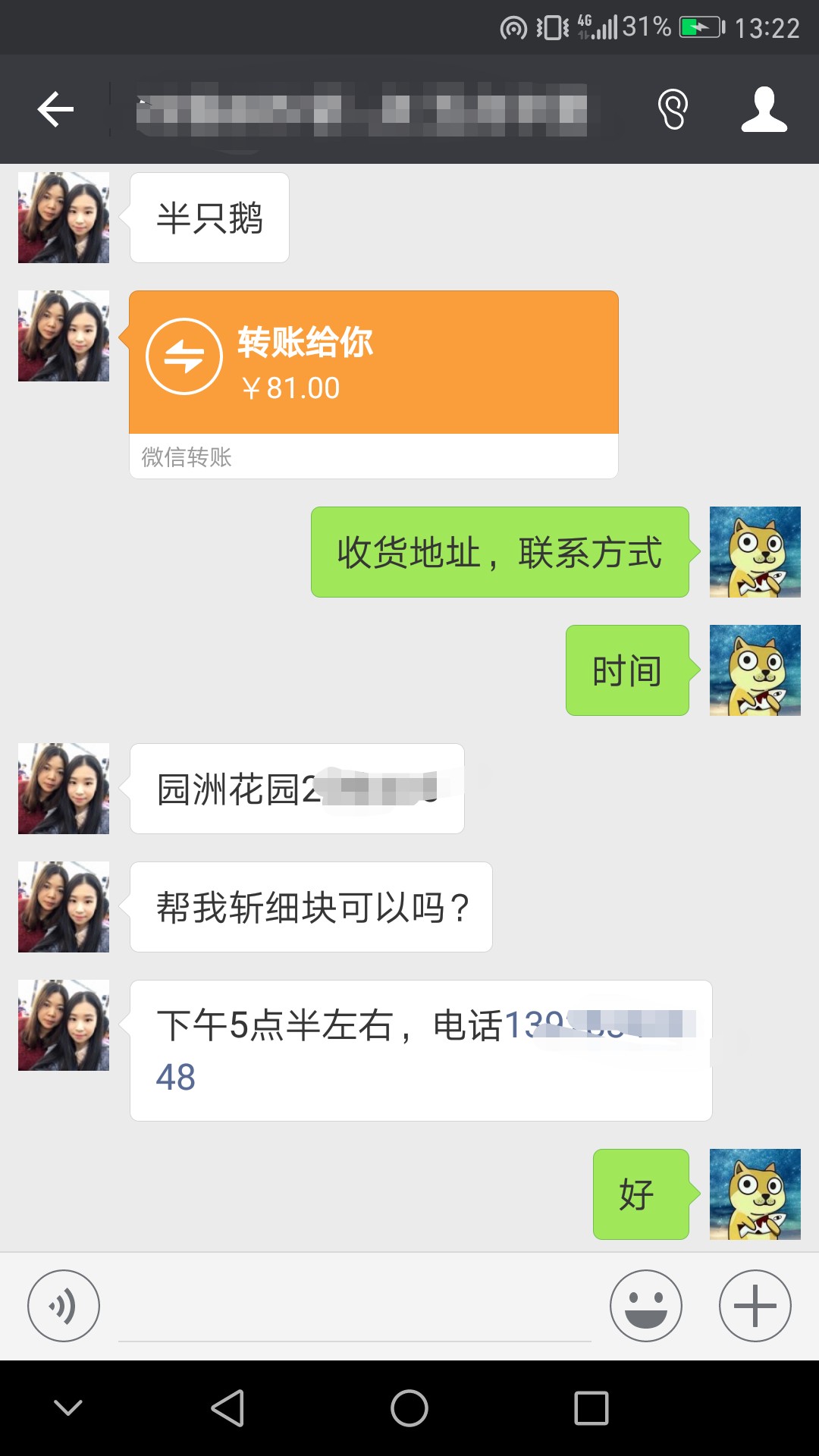Open chat info via the person icon
The image size is (819, 1456).
(x=764, y=110)
